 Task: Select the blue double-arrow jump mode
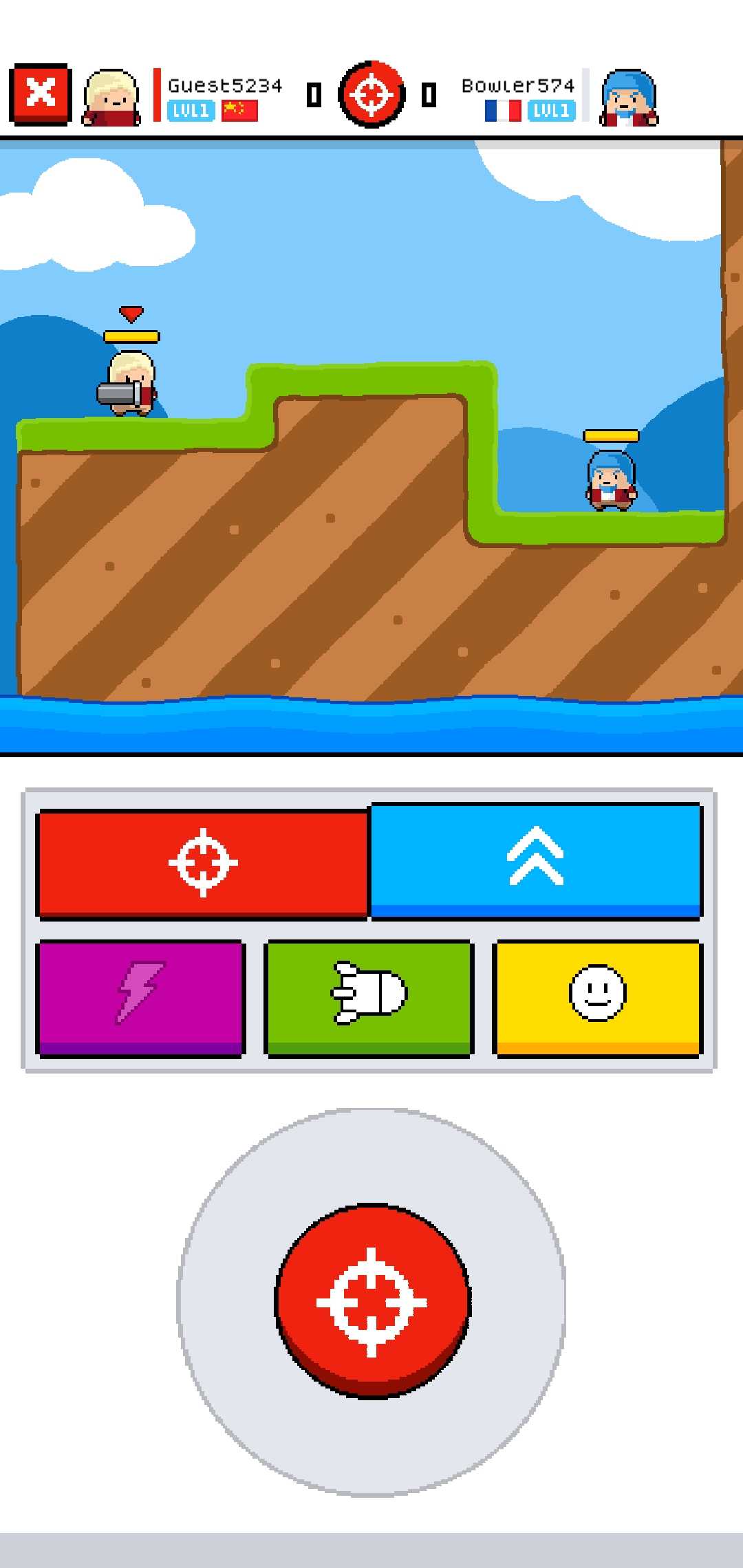point(536,859)
